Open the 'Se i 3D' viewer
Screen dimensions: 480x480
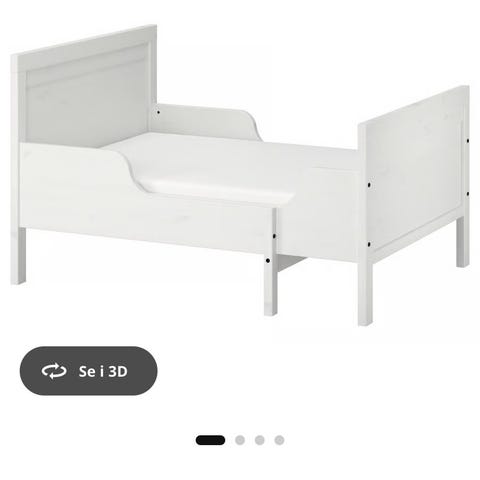pyautogui.click(x=88, y=371)
